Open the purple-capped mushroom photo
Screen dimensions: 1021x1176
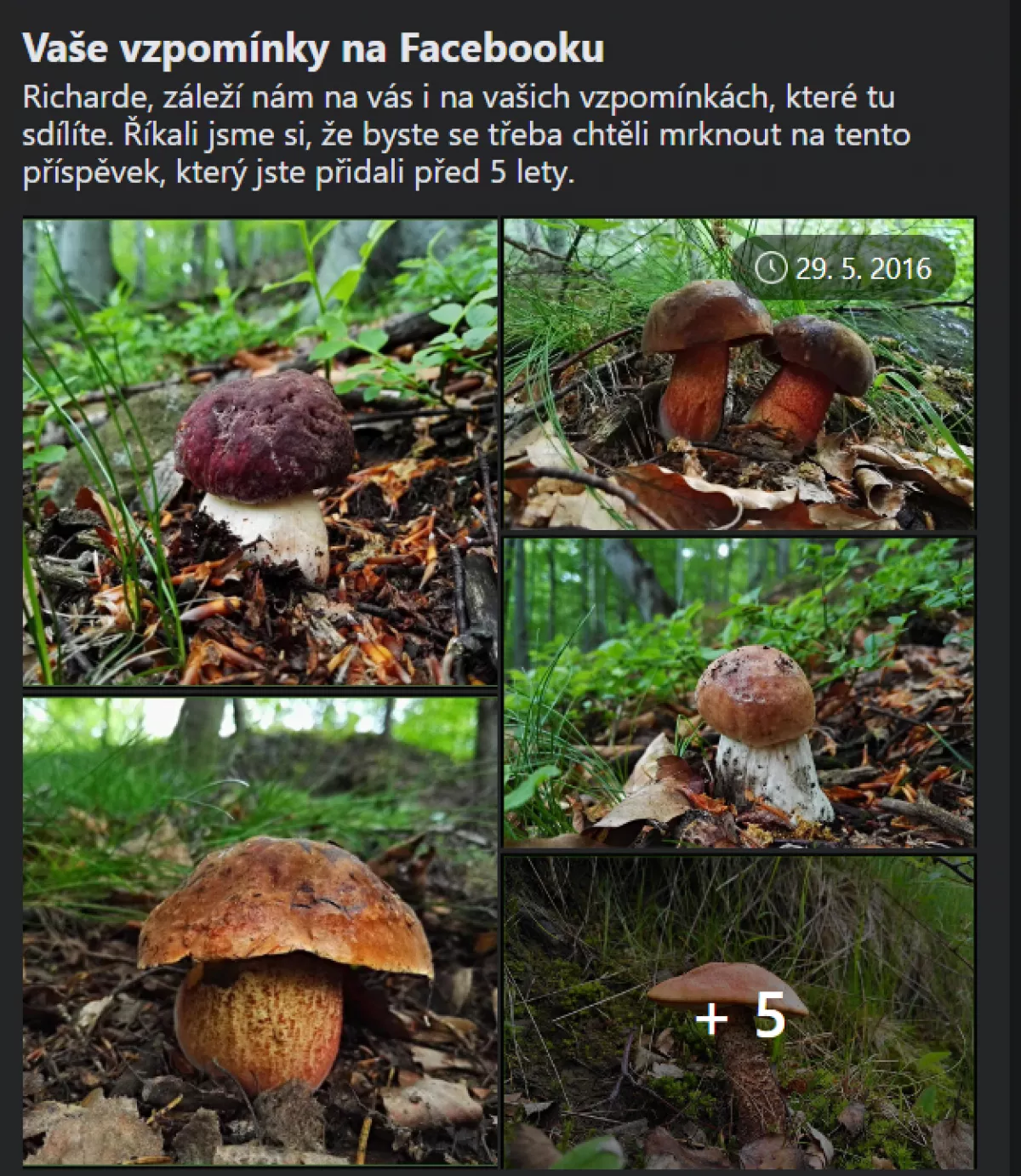pyautogui.click(x=260, y=453)
